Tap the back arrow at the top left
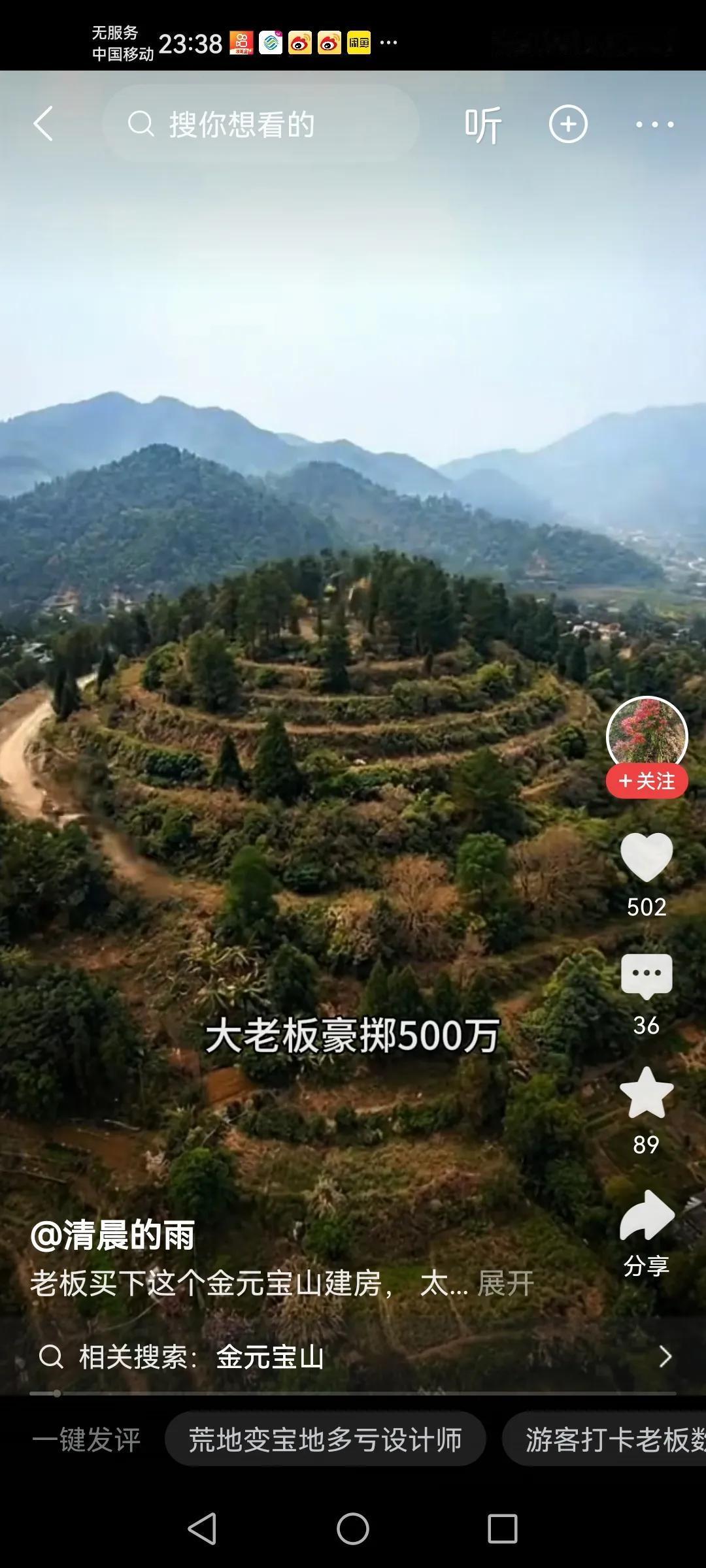The height and width of the screenshot is (1568, 706). click(x=44, y=125)
